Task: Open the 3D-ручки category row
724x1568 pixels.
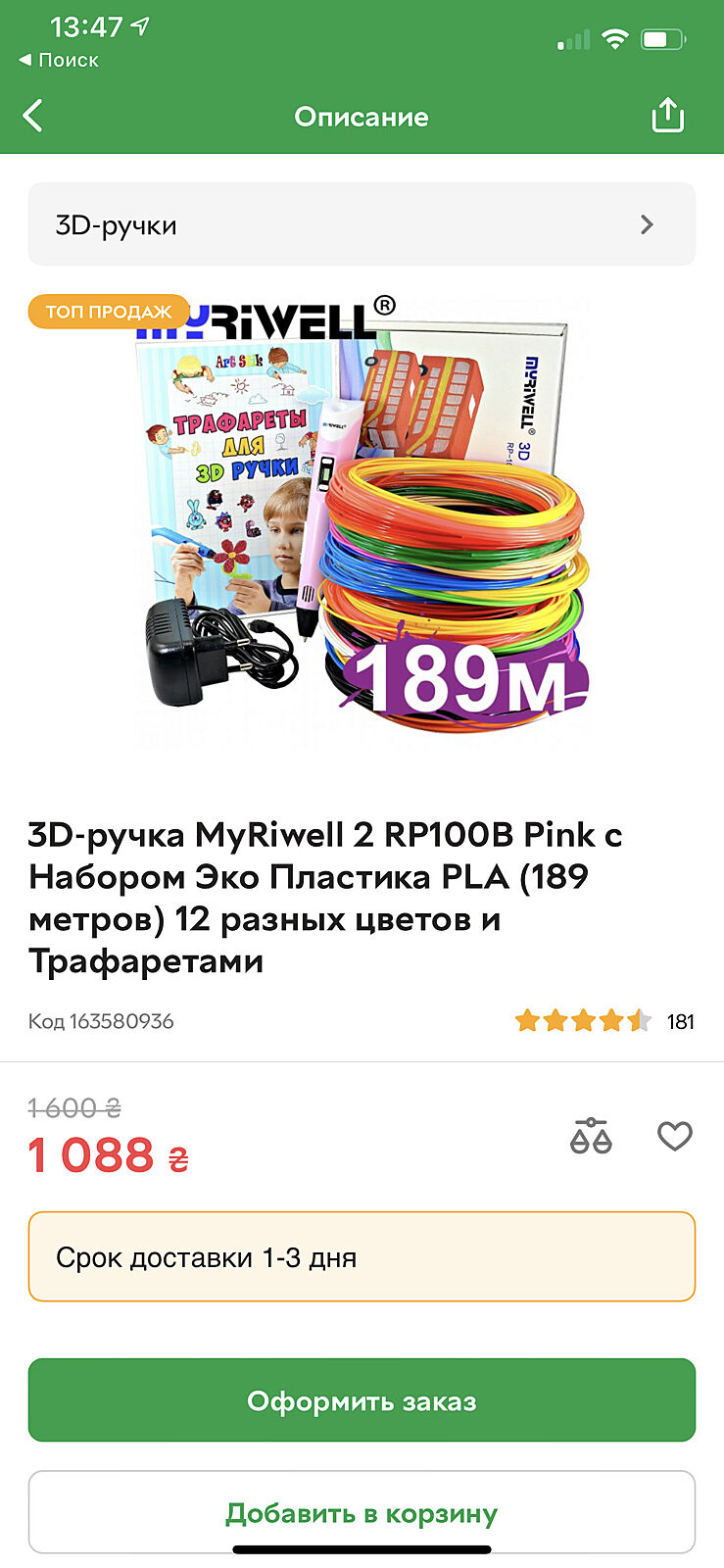Action: 362,224
